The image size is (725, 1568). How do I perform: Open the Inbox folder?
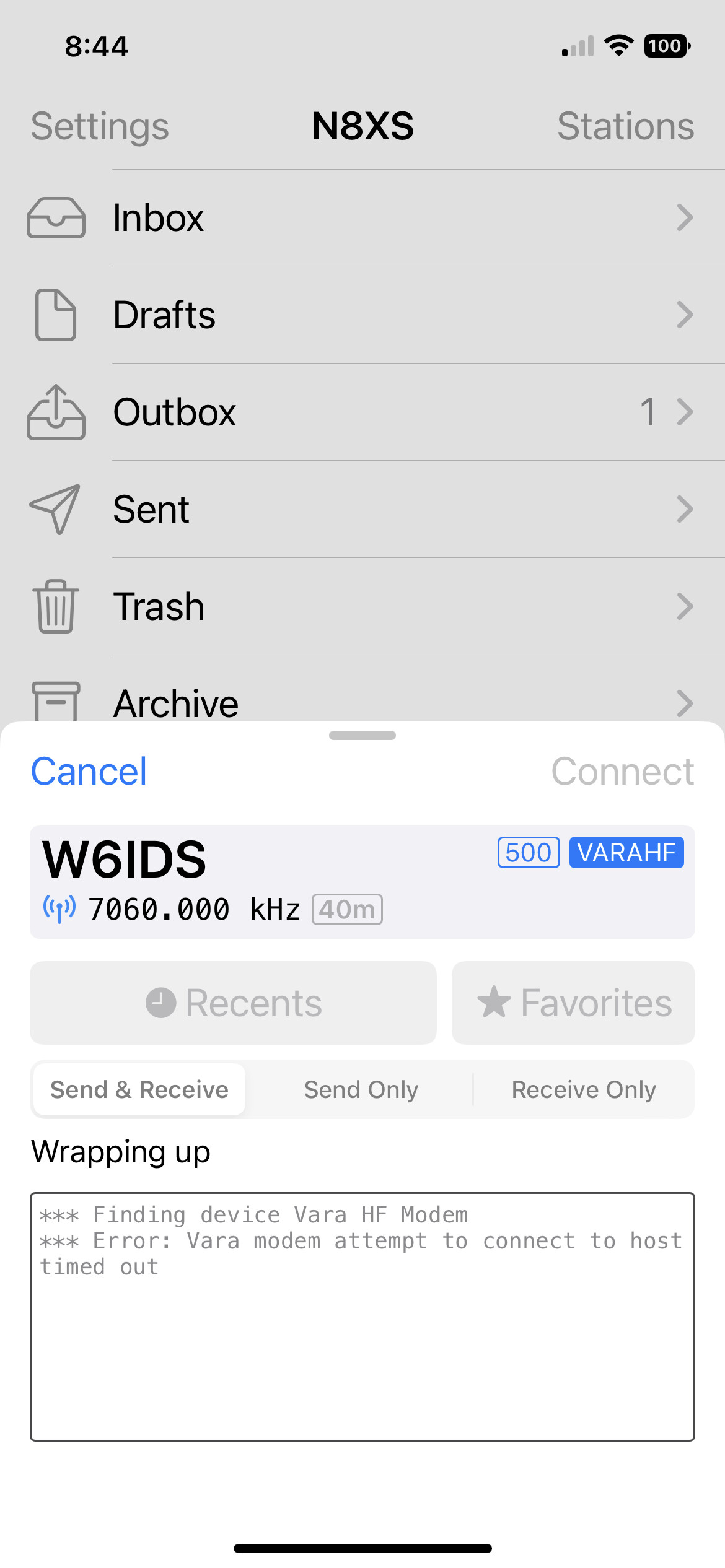(362, 218)
